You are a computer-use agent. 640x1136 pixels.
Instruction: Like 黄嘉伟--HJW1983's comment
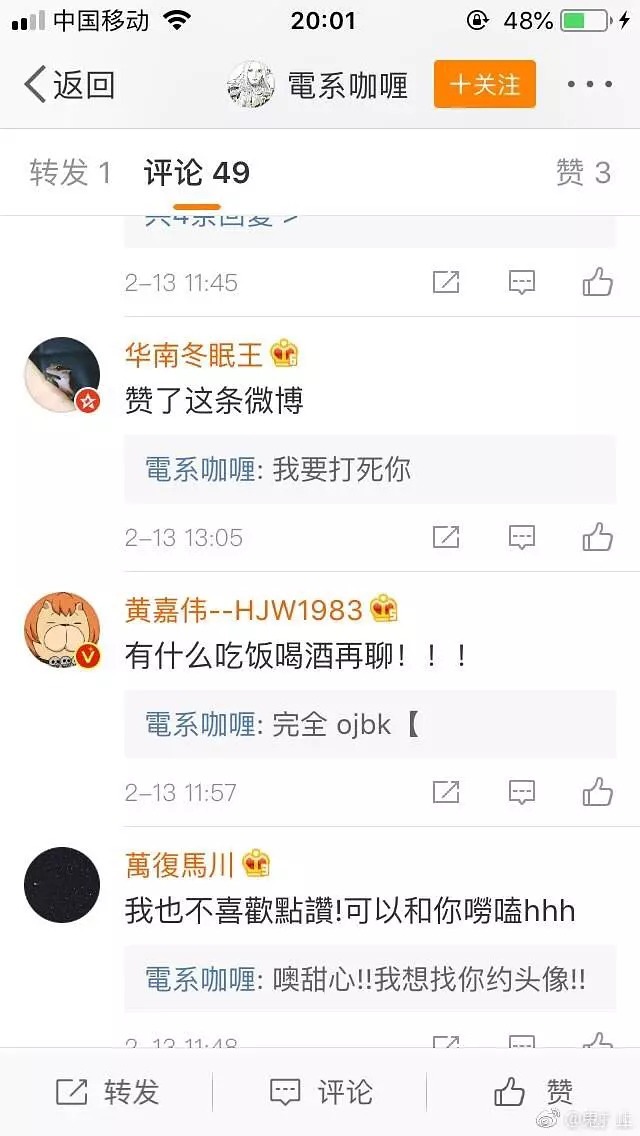(597, 792)
